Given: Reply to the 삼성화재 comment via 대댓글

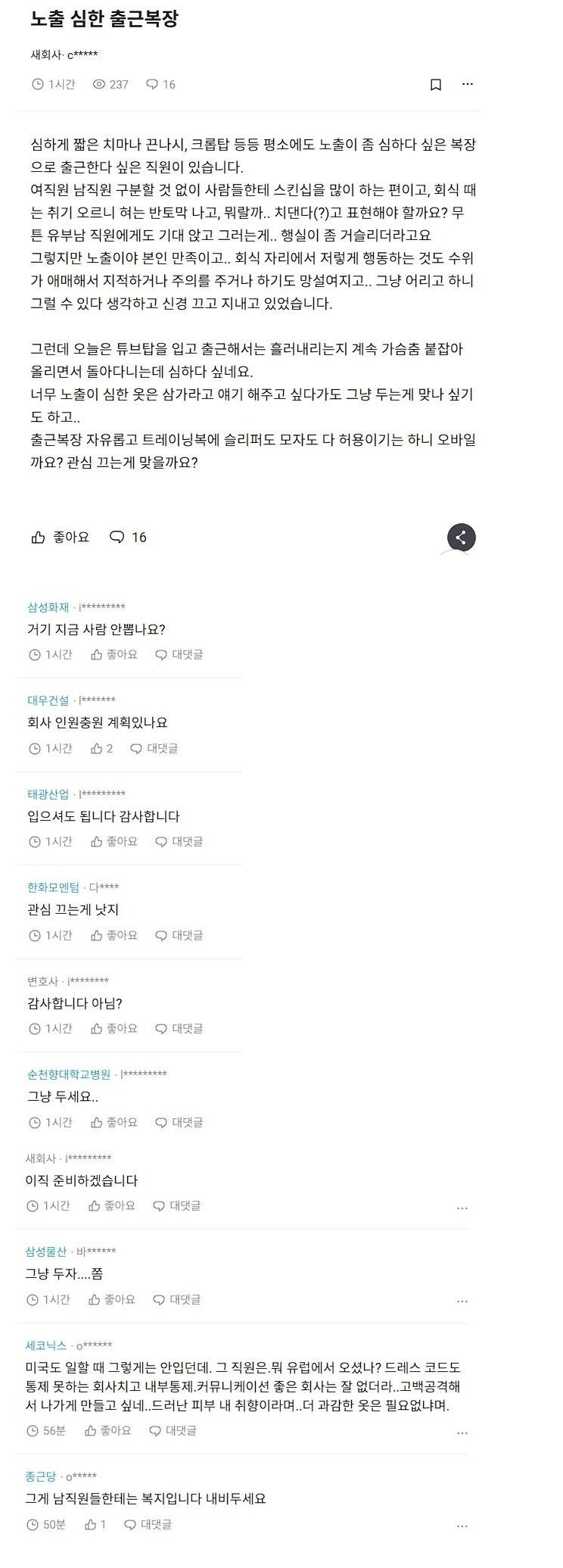Looking at the screenshot, I should click(179, 654).
